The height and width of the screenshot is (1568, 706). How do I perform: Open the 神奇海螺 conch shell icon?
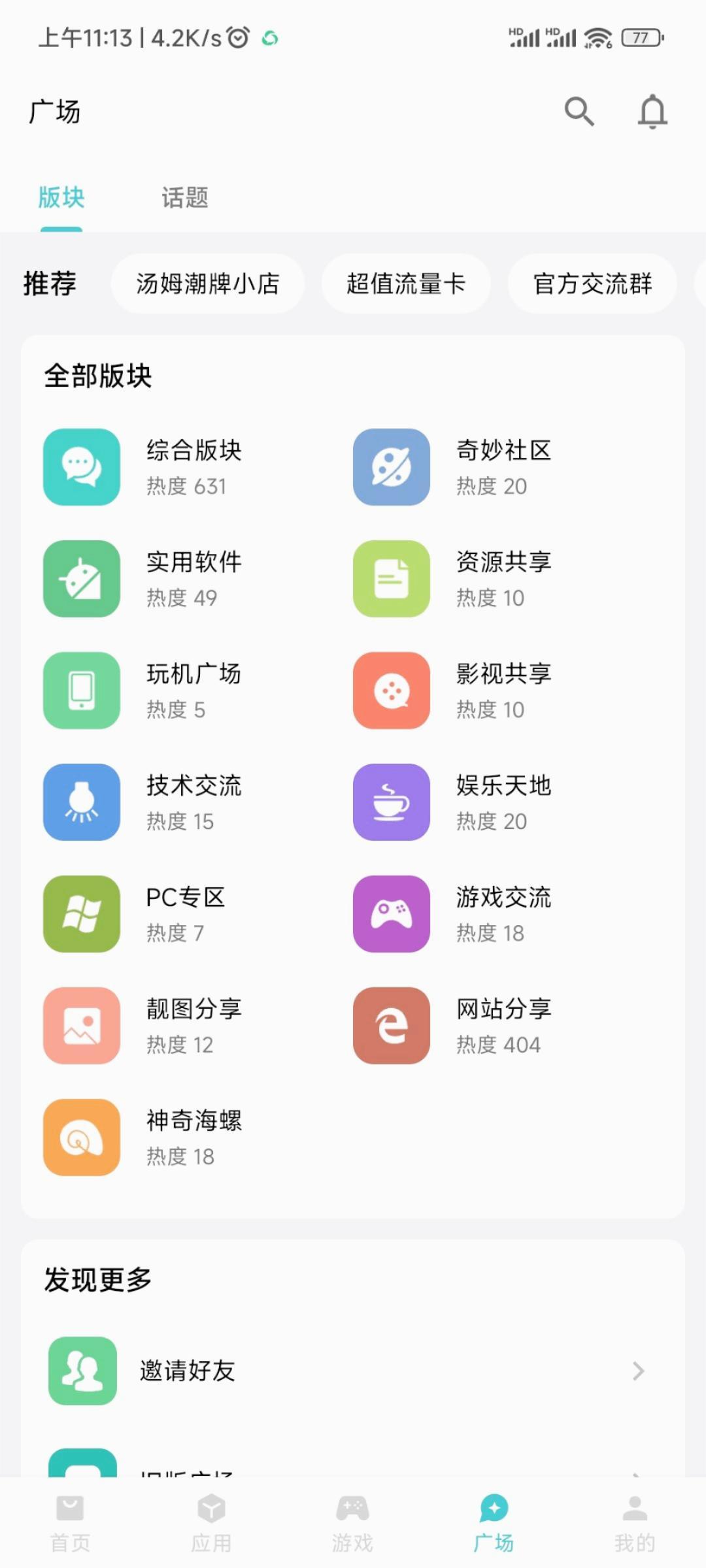(80, 1137)
